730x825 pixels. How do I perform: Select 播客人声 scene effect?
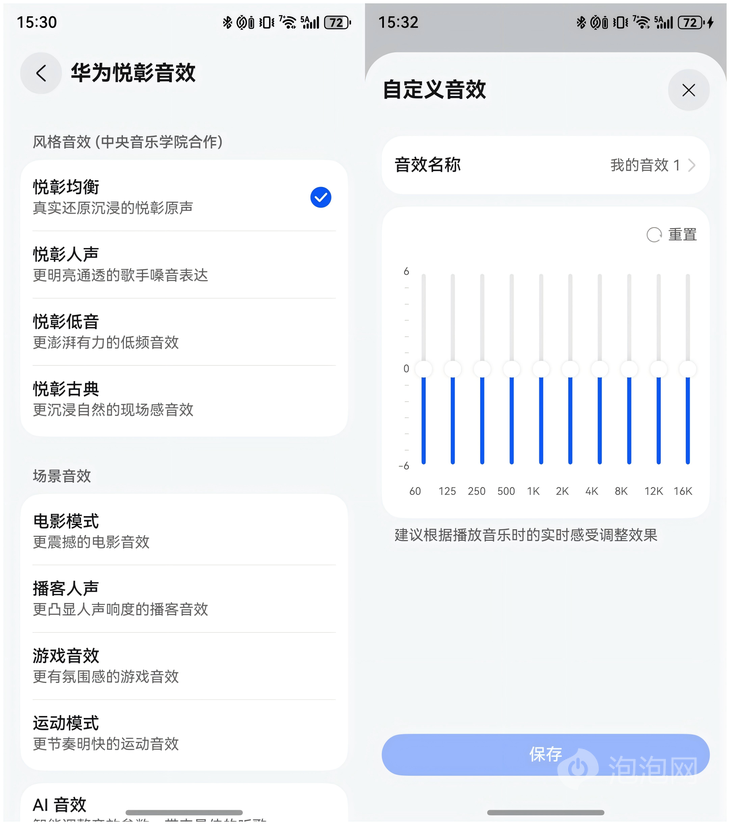point(180,598)
